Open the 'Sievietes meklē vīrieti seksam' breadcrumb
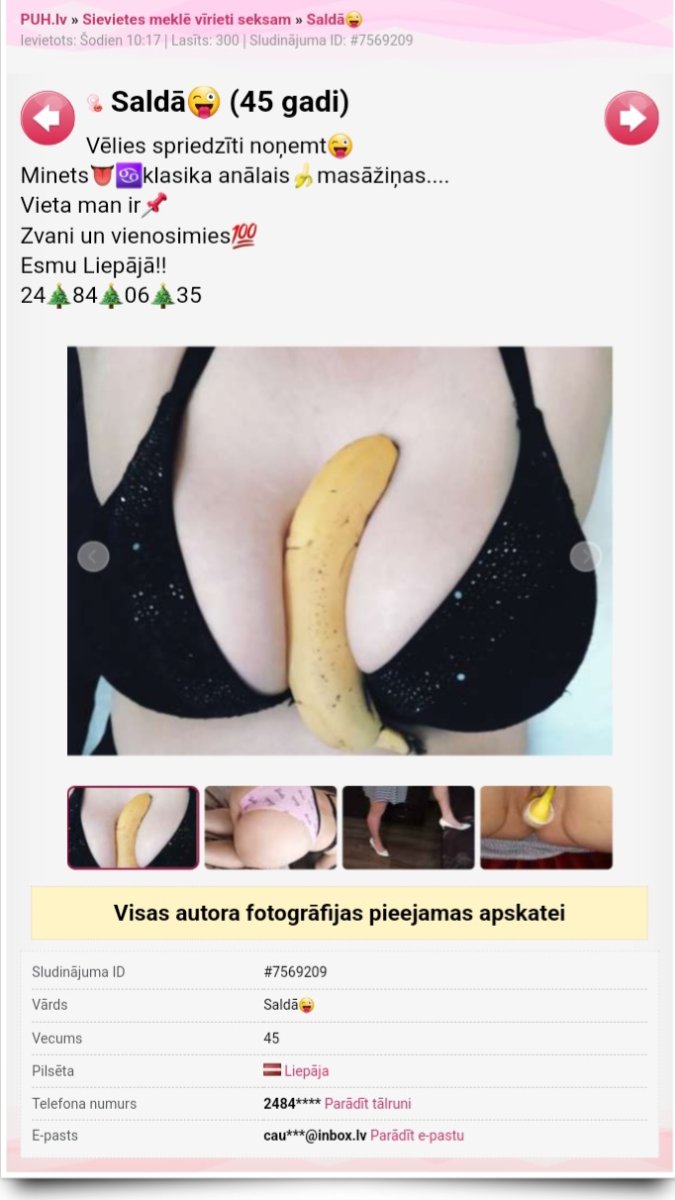 tap(187, 19)
